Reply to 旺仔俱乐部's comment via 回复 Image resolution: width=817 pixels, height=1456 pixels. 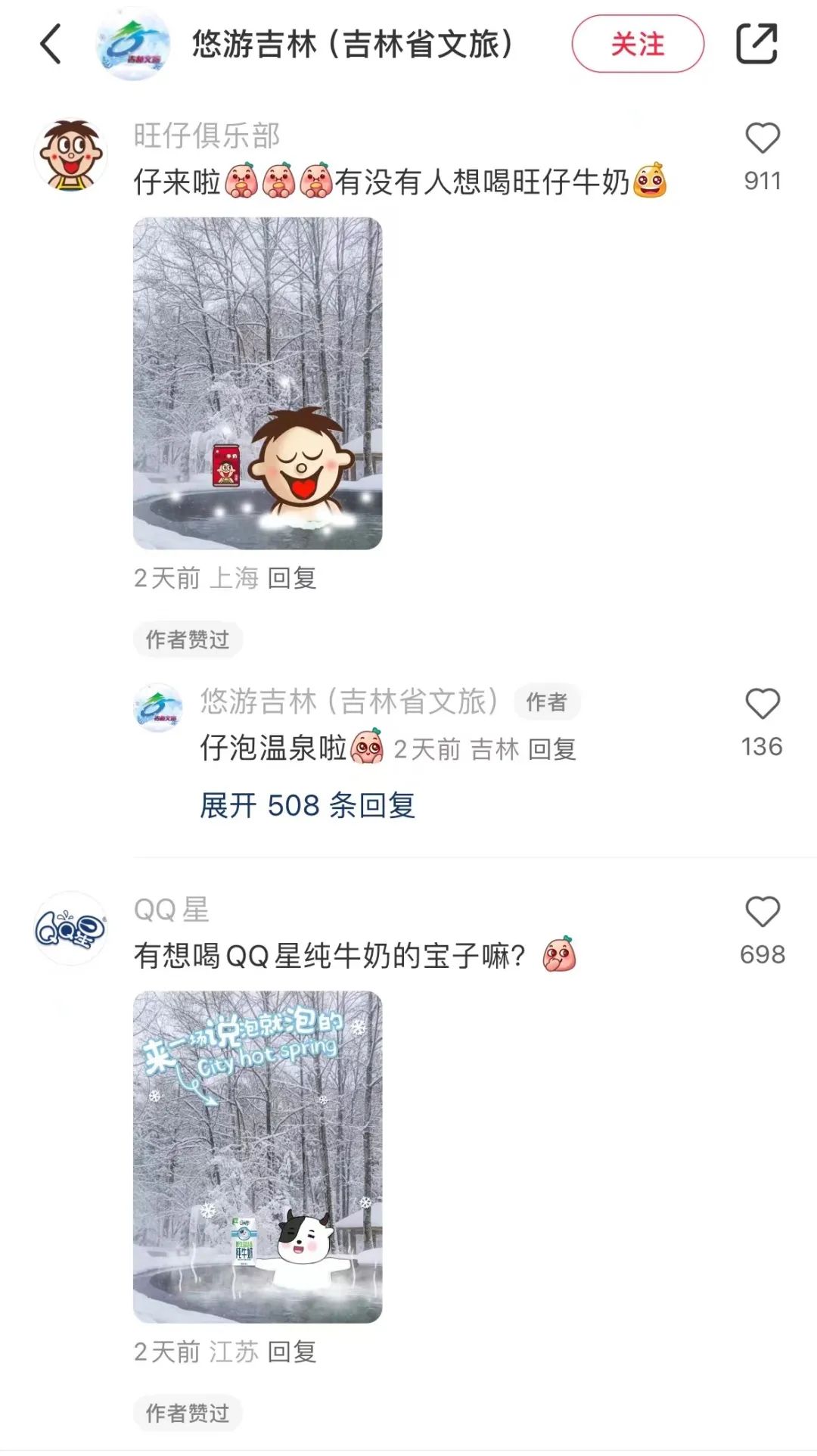[292, 578]
